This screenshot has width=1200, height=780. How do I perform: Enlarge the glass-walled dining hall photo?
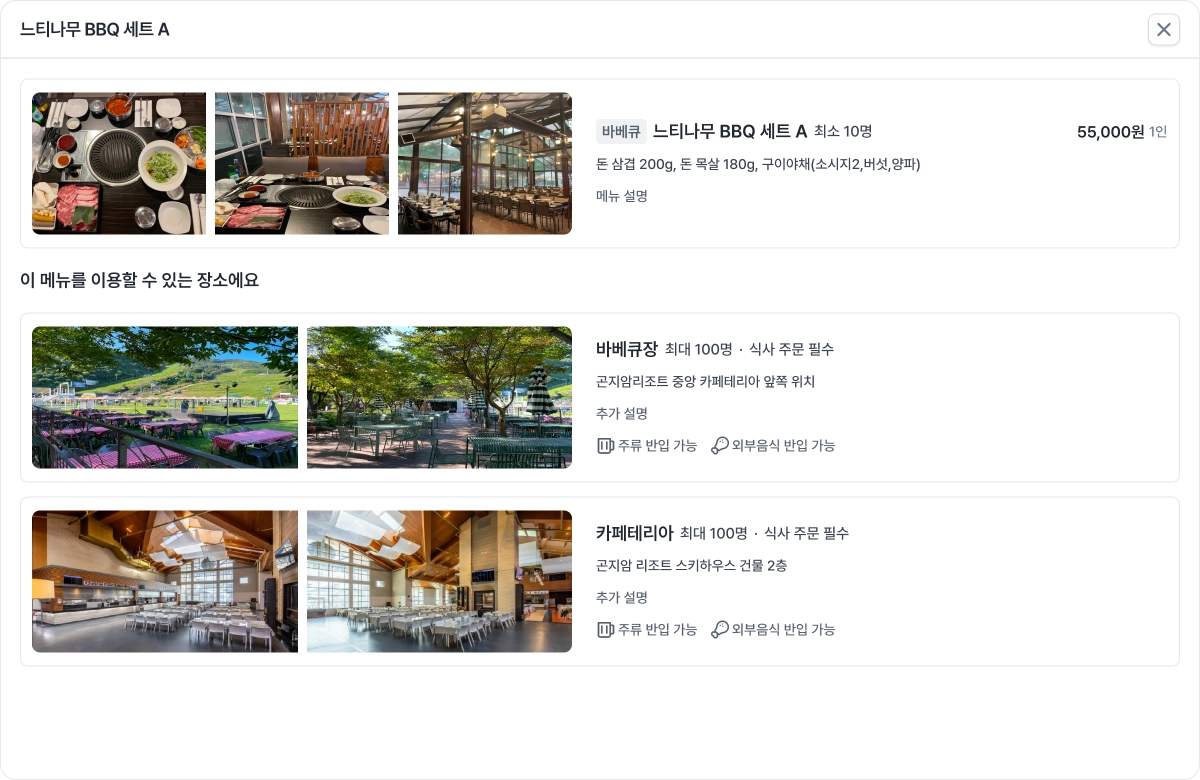485,164
